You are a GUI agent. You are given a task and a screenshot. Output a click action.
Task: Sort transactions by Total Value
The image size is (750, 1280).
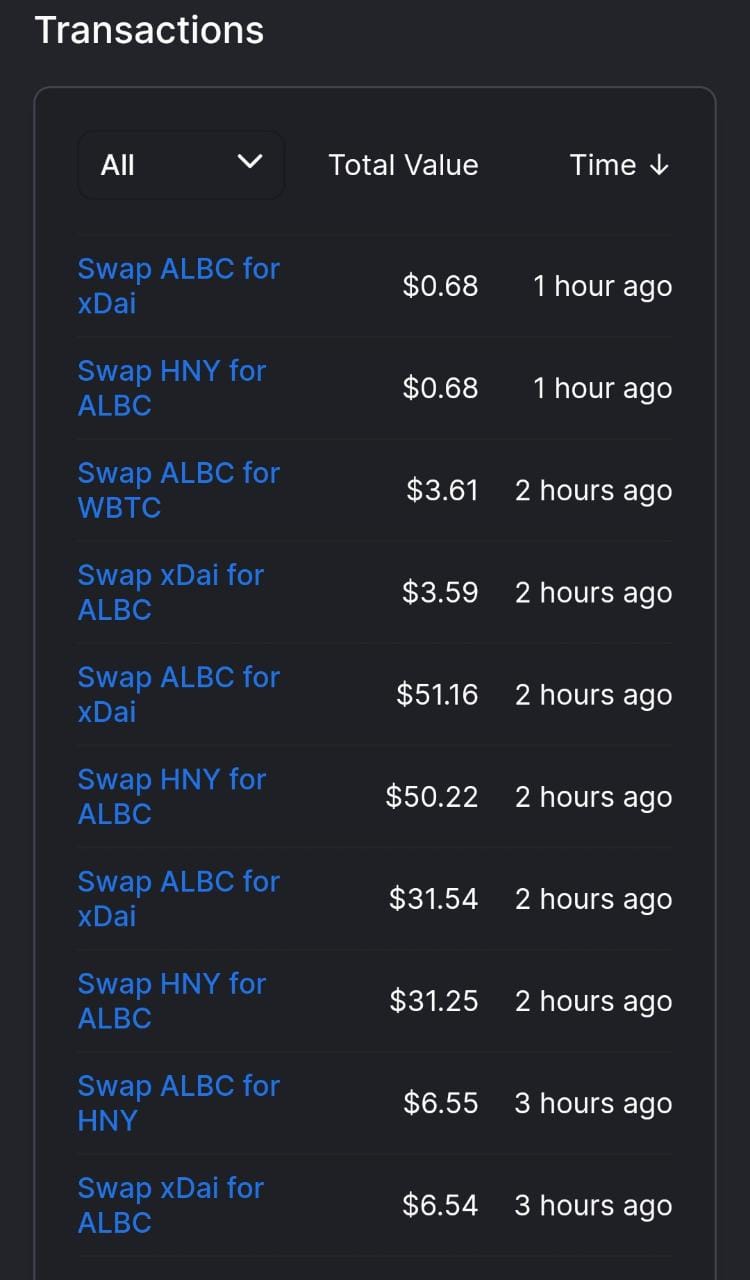403,165
